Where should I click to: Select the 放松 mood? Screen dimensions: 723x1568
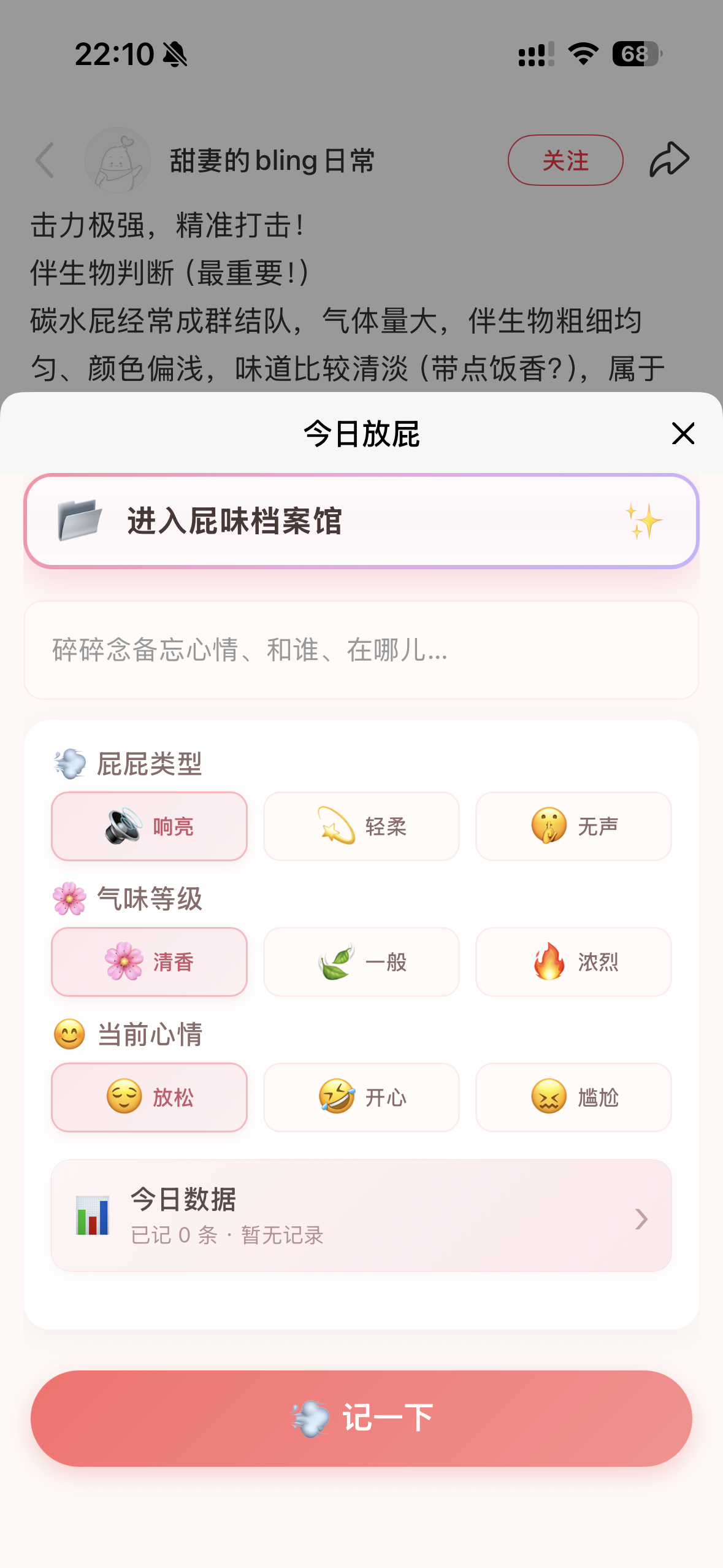click(x=149, y=1097)
